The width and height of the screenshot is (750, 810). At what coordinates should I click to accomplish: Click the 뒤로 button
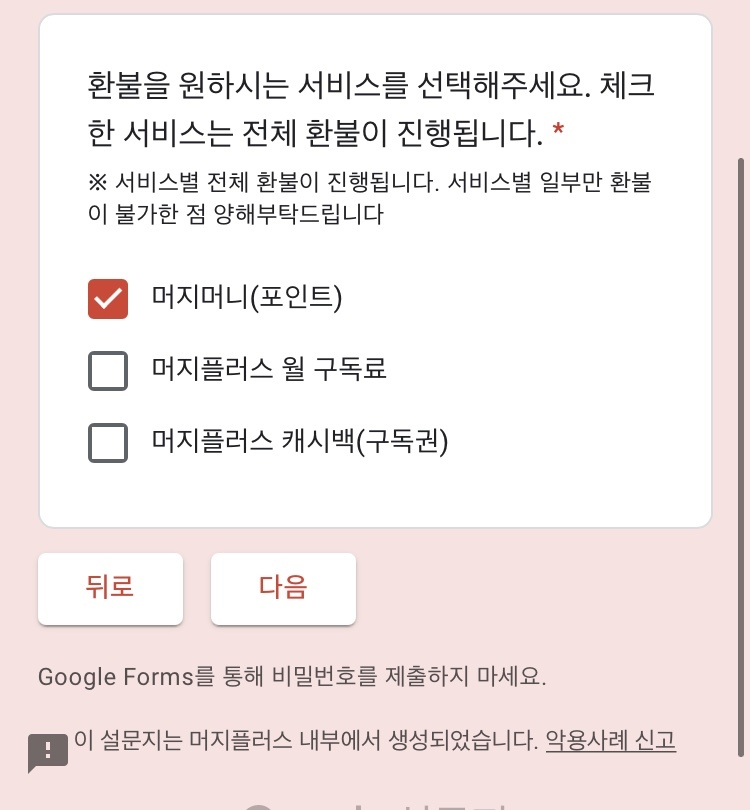click(110, 589)
